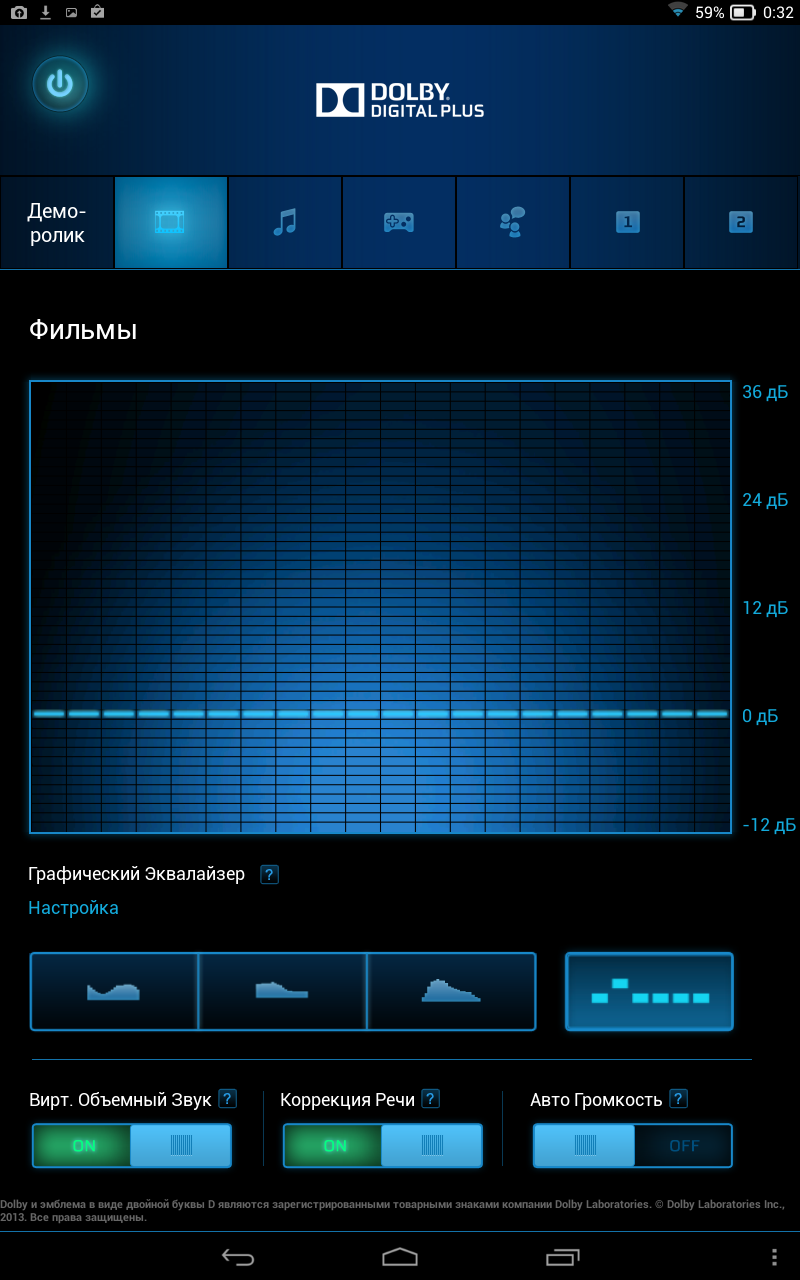This screenshot has height=1280, width=800.
Task: Choose the first equalizer preset curve
Action: [x=114, y=991]
